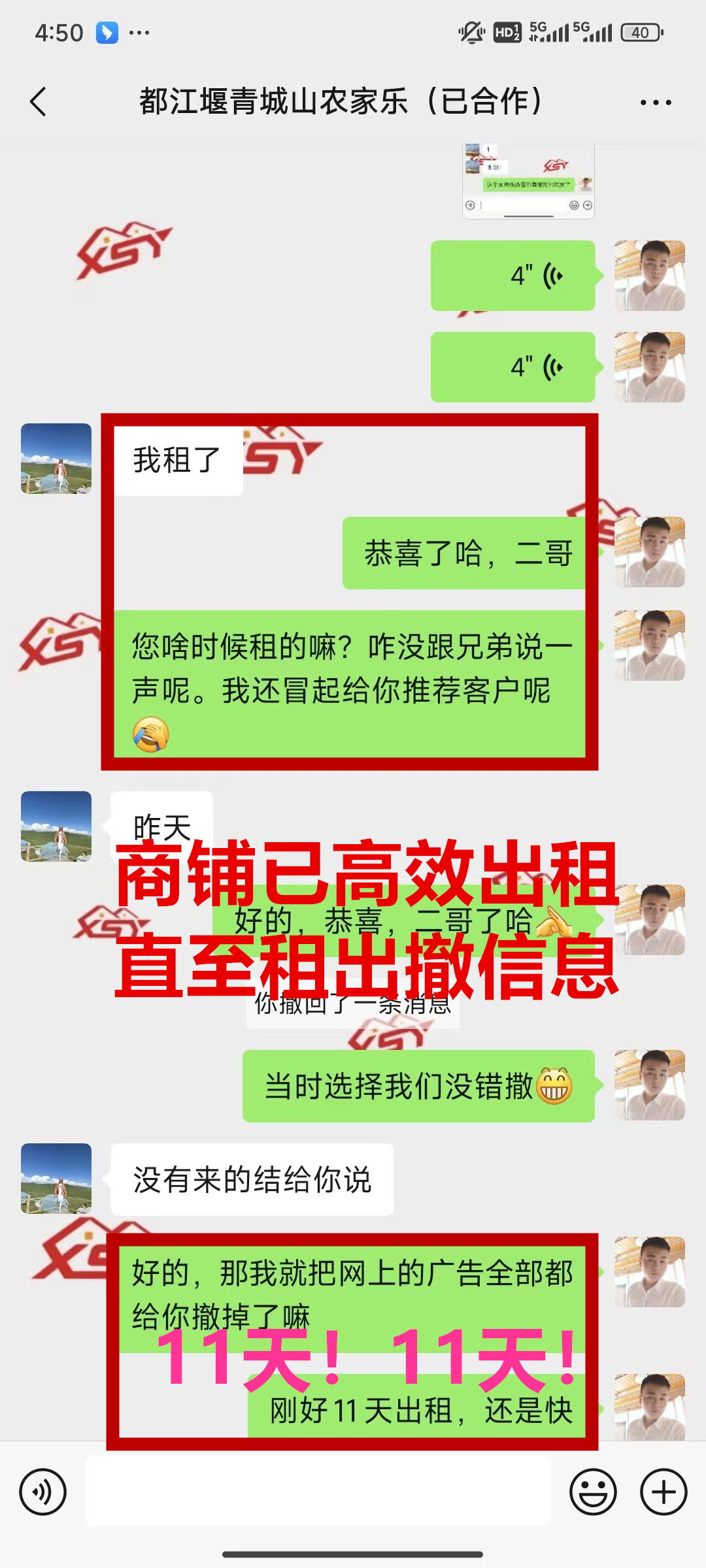
Task: Open my avatar beside "恭喜了哈，二哥"
Action: (x=649, y=552)
